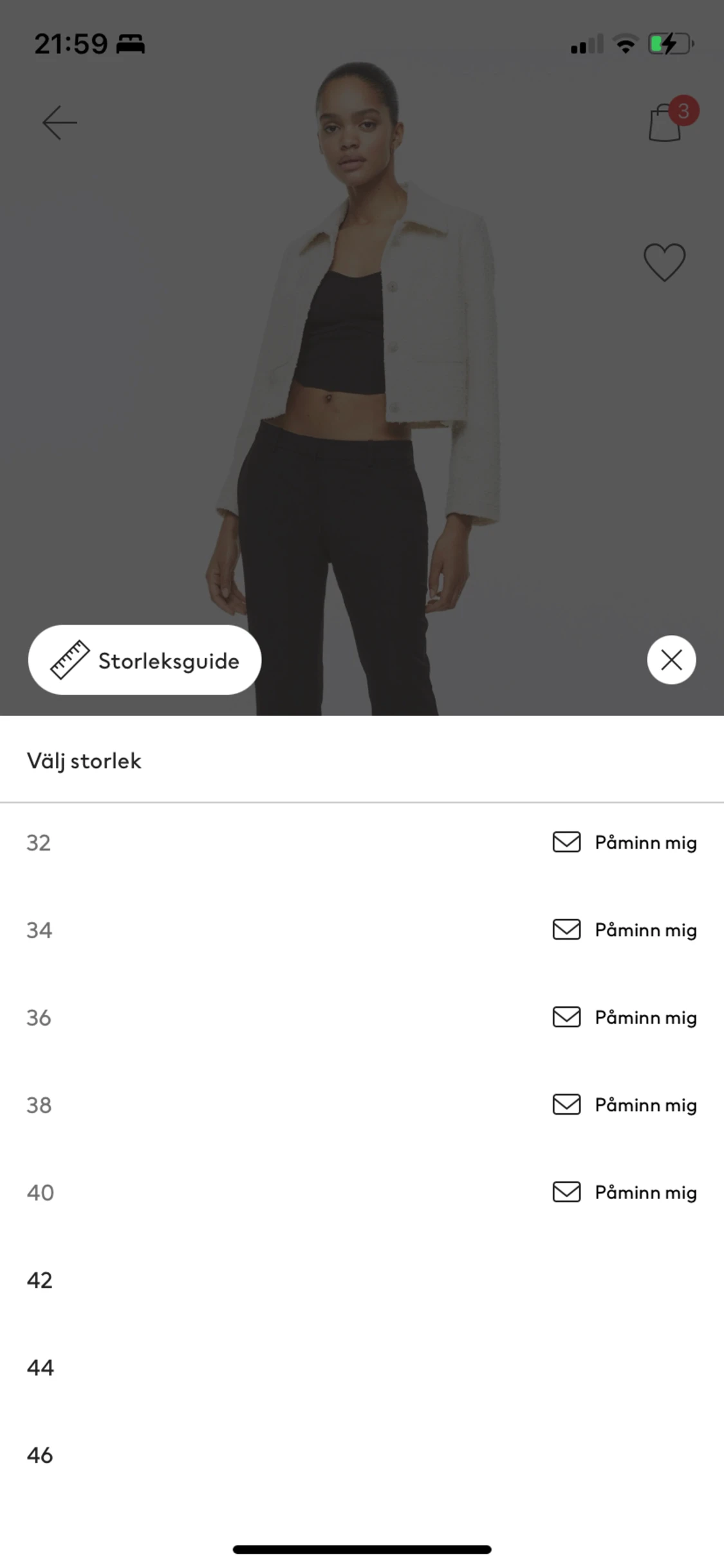This screenshot has width=724, height=1568.
Task: Open the shopping bag with 3 items
Action: [666, 122]
